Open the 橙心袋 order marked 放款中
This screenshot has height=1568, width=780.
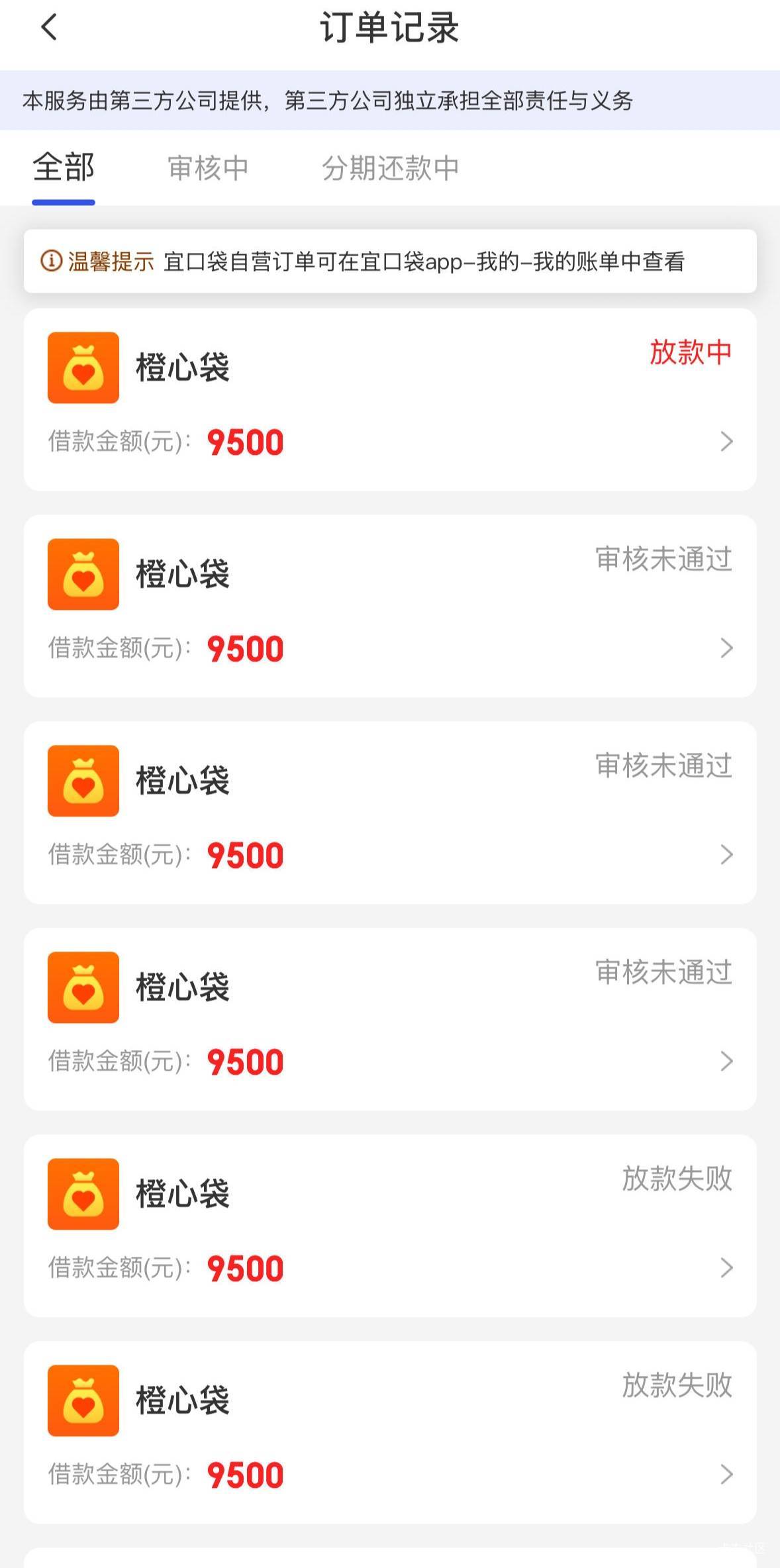pyautogui.click(x=389, y=400)
